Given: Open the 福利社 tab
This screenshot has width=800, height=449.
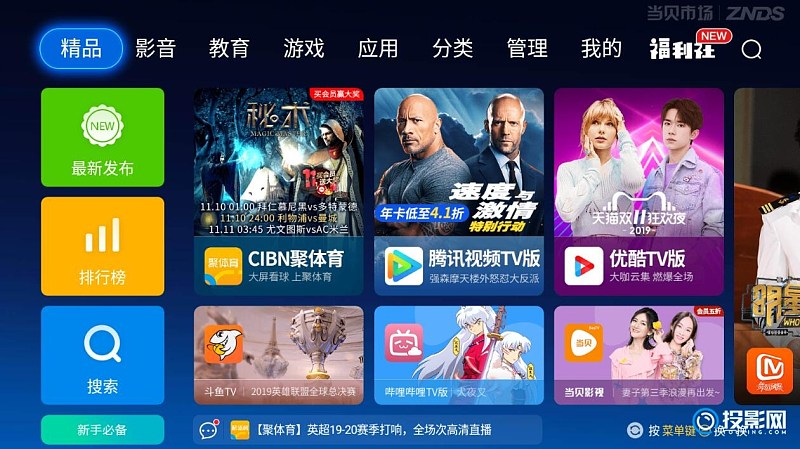Looking at the screenshot, I should click(x=683, y=48).
